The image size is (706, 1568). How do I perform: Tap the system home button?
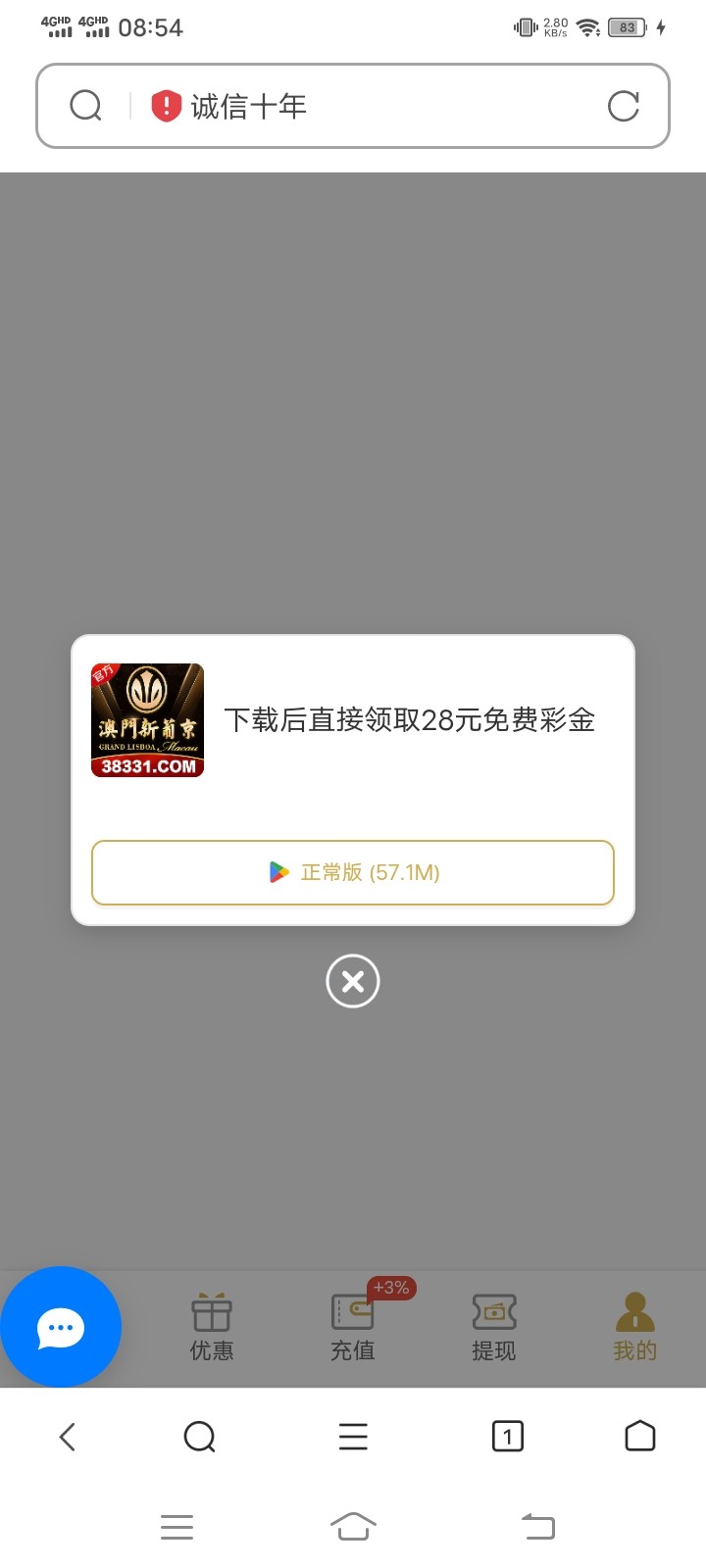pyautogui.click(x=353, y=1526)
